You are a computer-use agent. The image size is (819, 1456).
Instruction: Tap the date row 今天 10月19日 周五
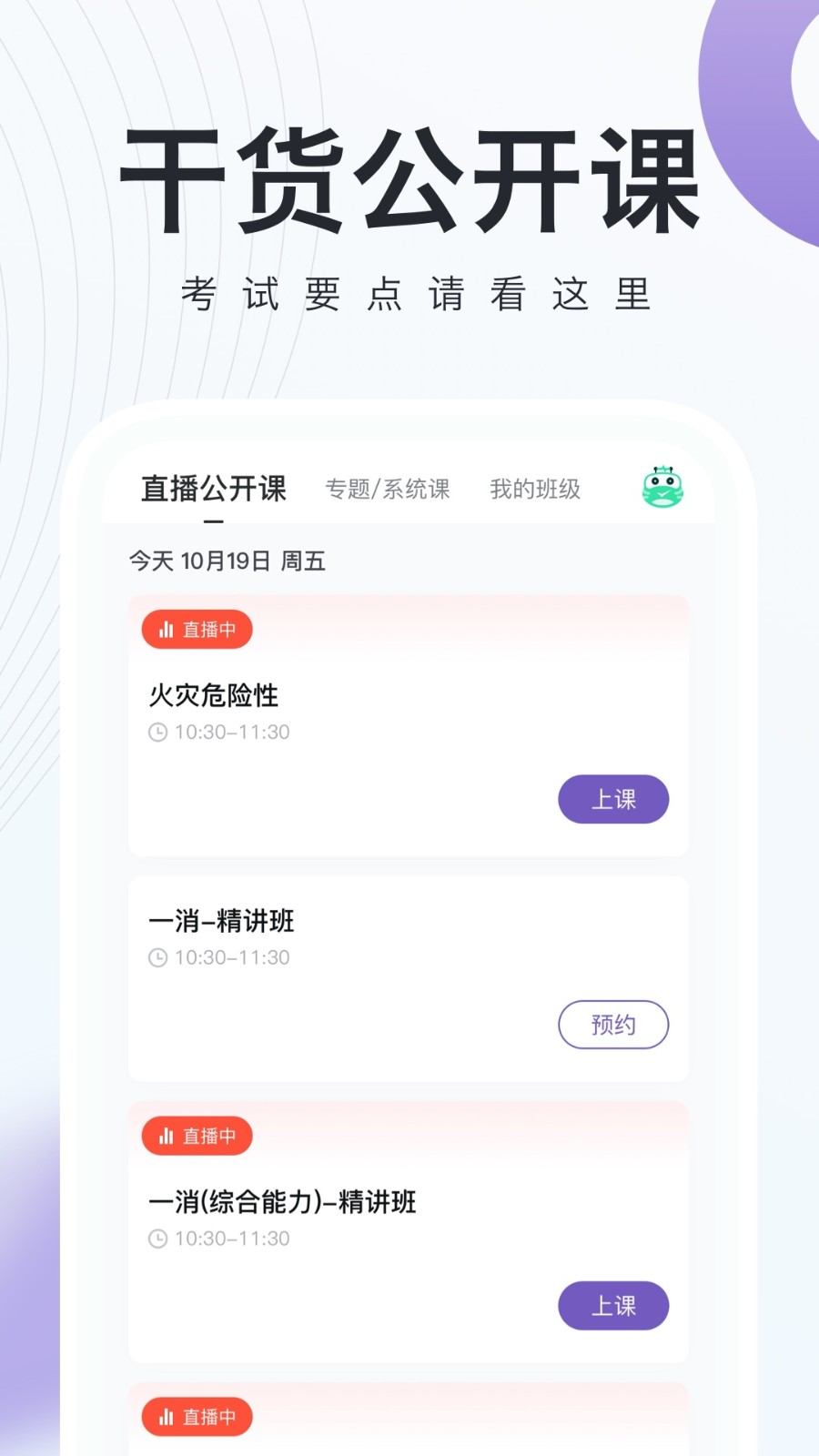click(229, 561)
